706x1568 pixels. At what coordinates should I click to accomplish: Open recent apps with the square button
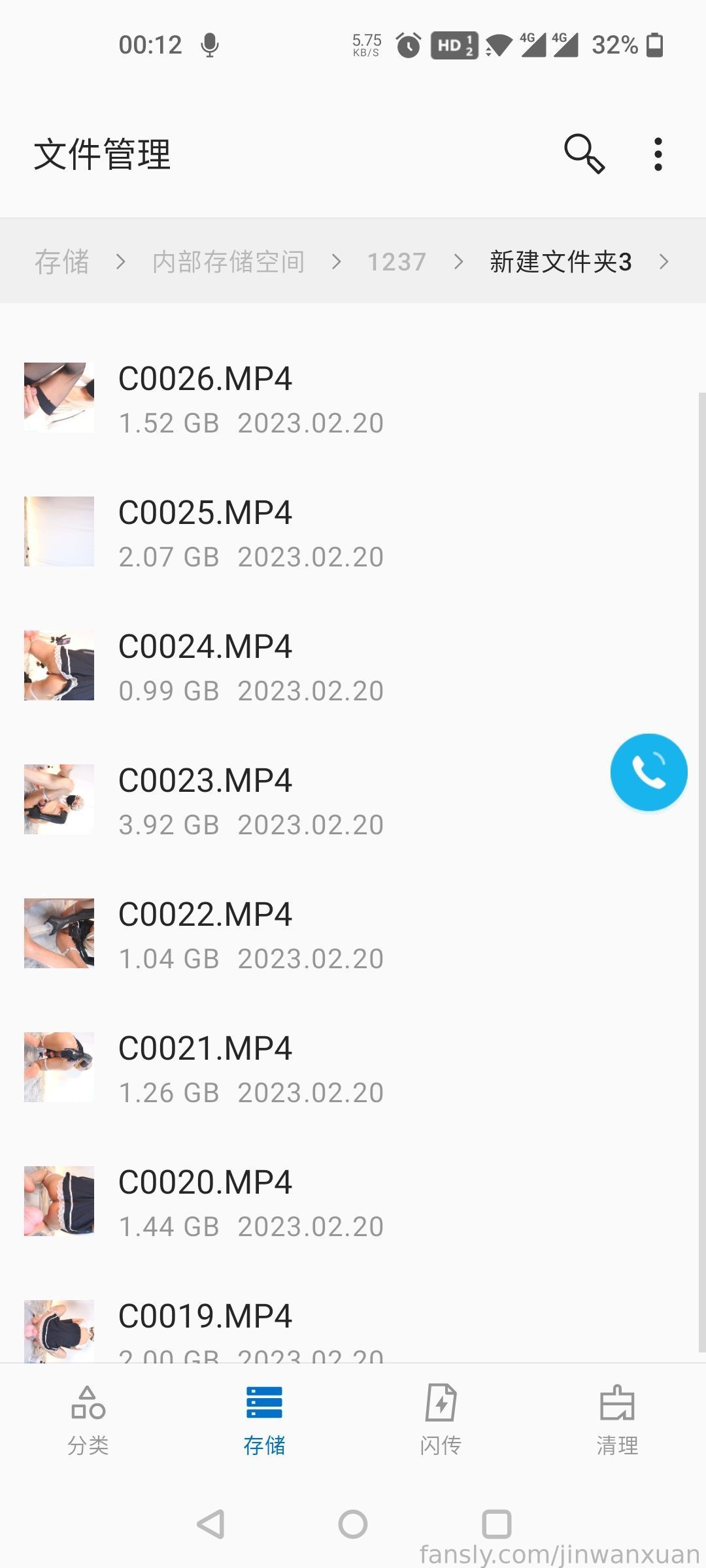coord(497,1524)
